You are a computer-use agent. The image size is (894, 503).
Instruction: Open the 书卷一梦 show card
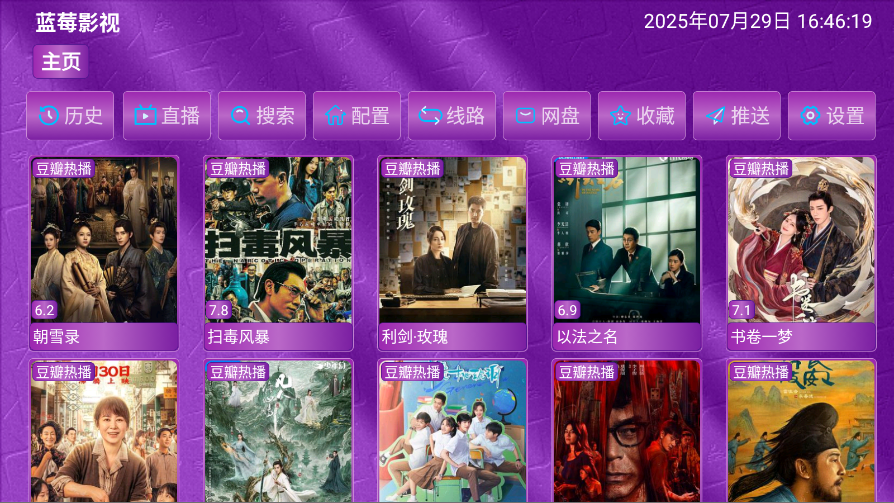coord(801,252)
